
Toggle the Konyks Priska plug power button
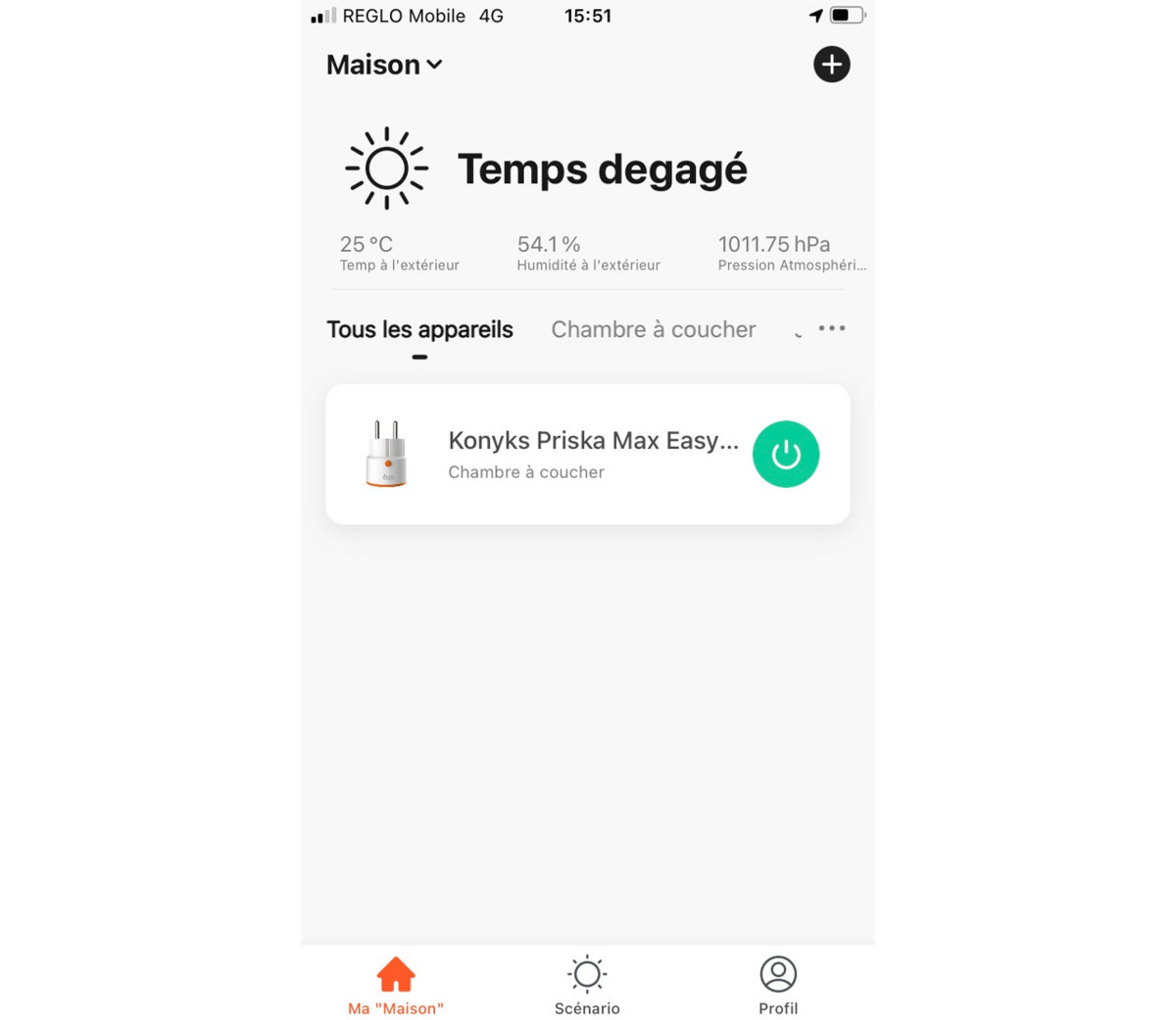pyautogui.click(x=785, y=455)
